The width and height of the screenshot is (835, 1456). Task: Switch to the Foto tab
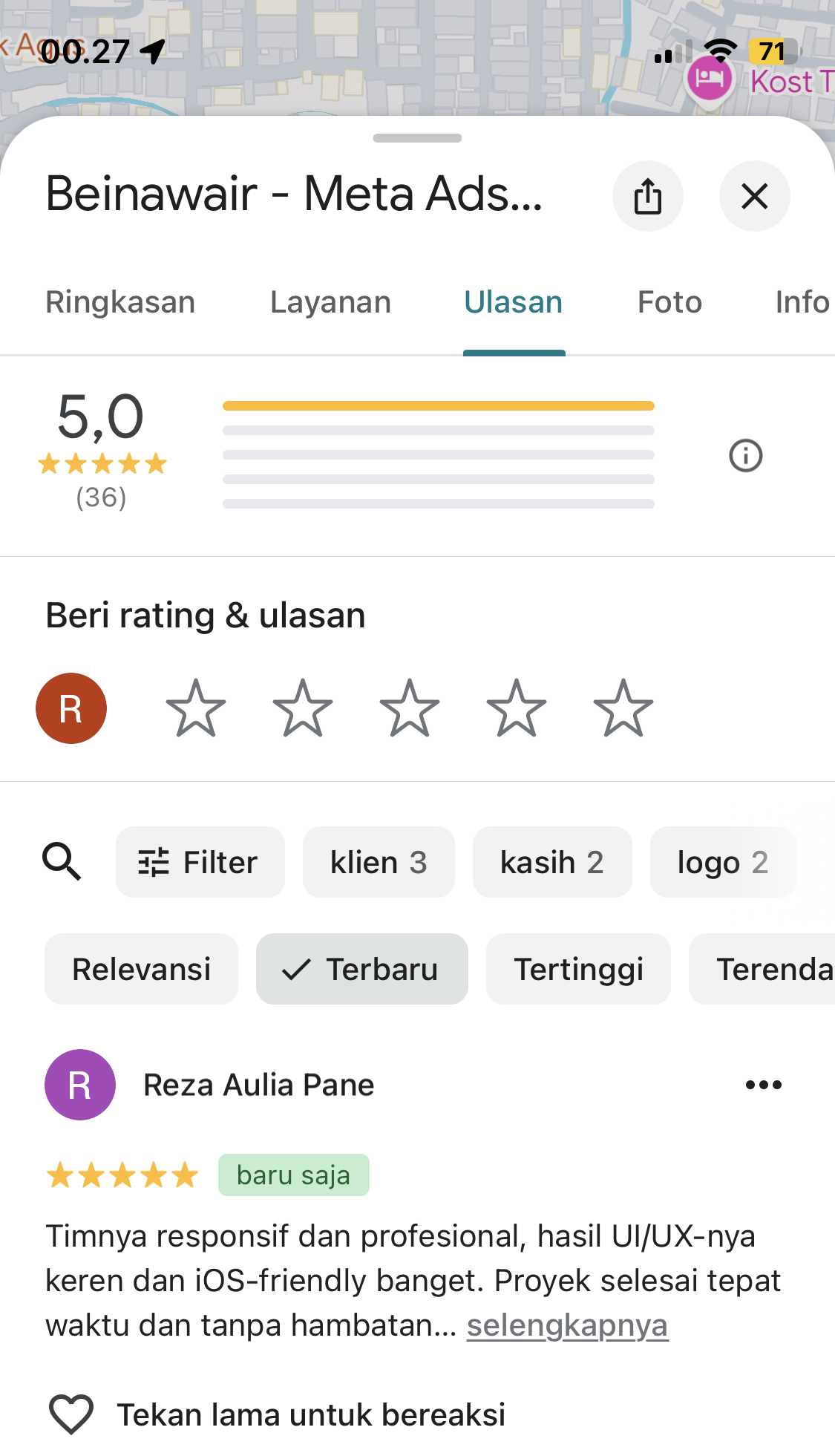tap(669, 302)
